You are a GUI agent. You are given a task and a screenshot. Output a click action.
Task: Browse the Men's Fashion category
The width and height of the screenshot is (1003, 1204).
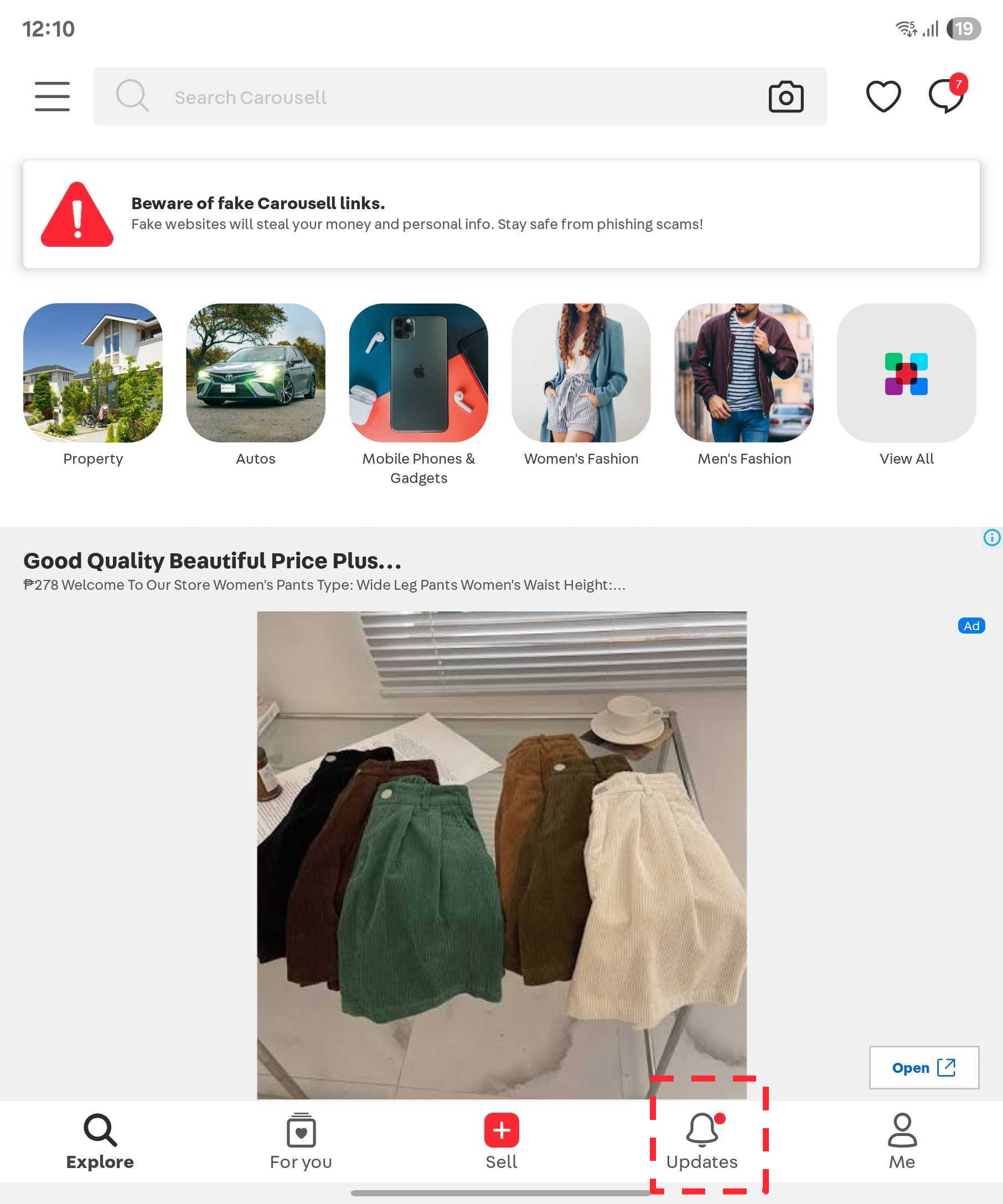pos(744,373)
